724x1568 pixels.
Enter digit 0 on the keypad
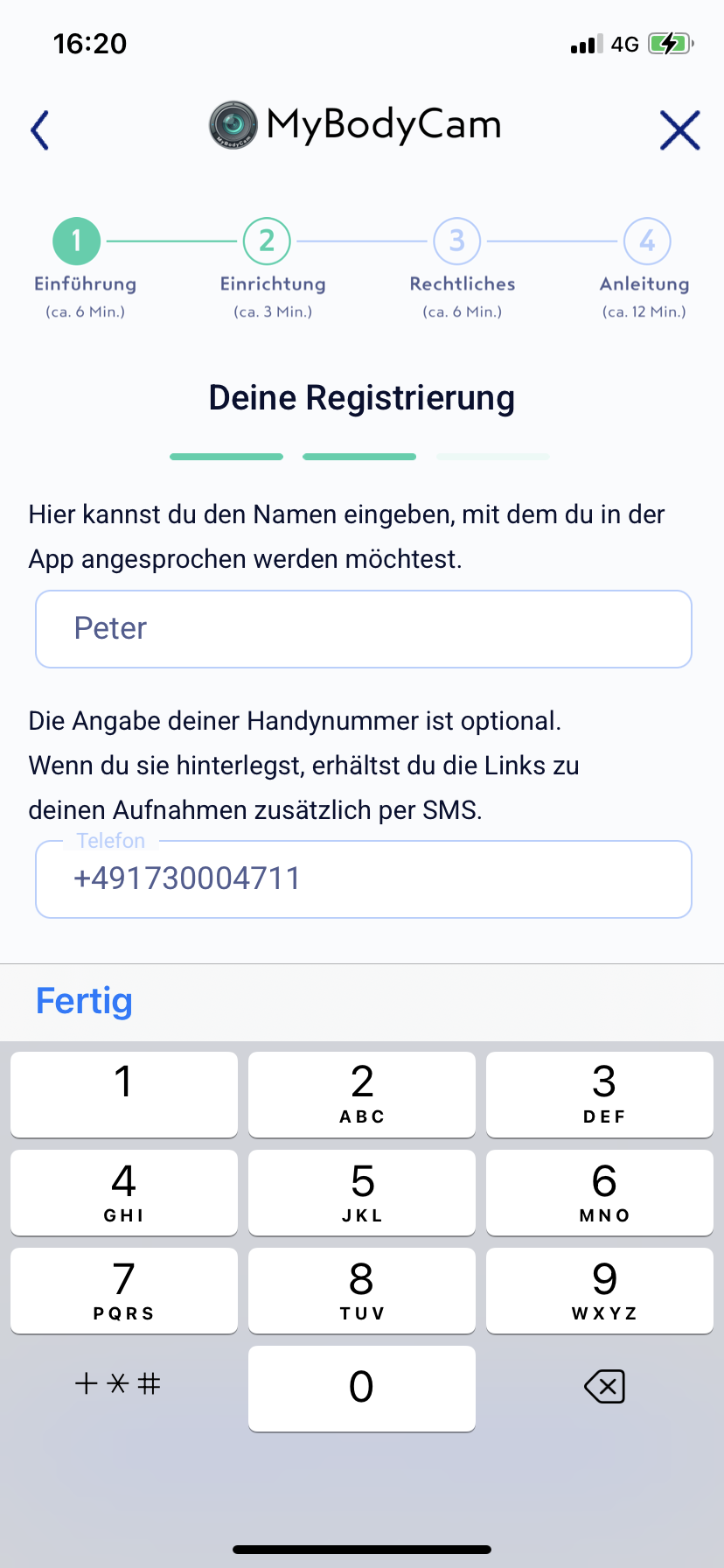pos(362,1389)
